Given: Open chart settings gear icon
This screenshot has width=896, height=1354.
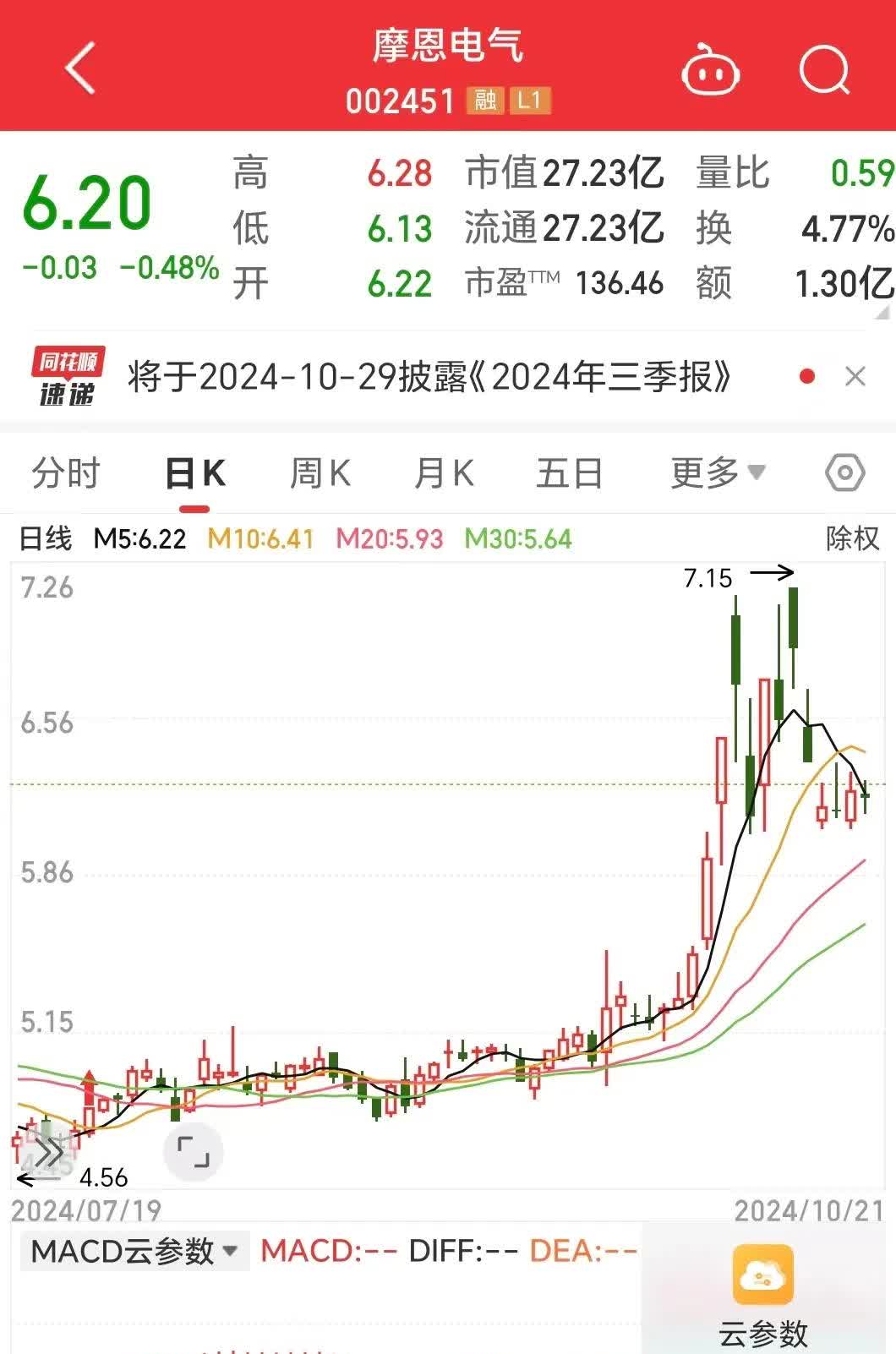Looking at the screenshot, I should click(x=845, y=473).
